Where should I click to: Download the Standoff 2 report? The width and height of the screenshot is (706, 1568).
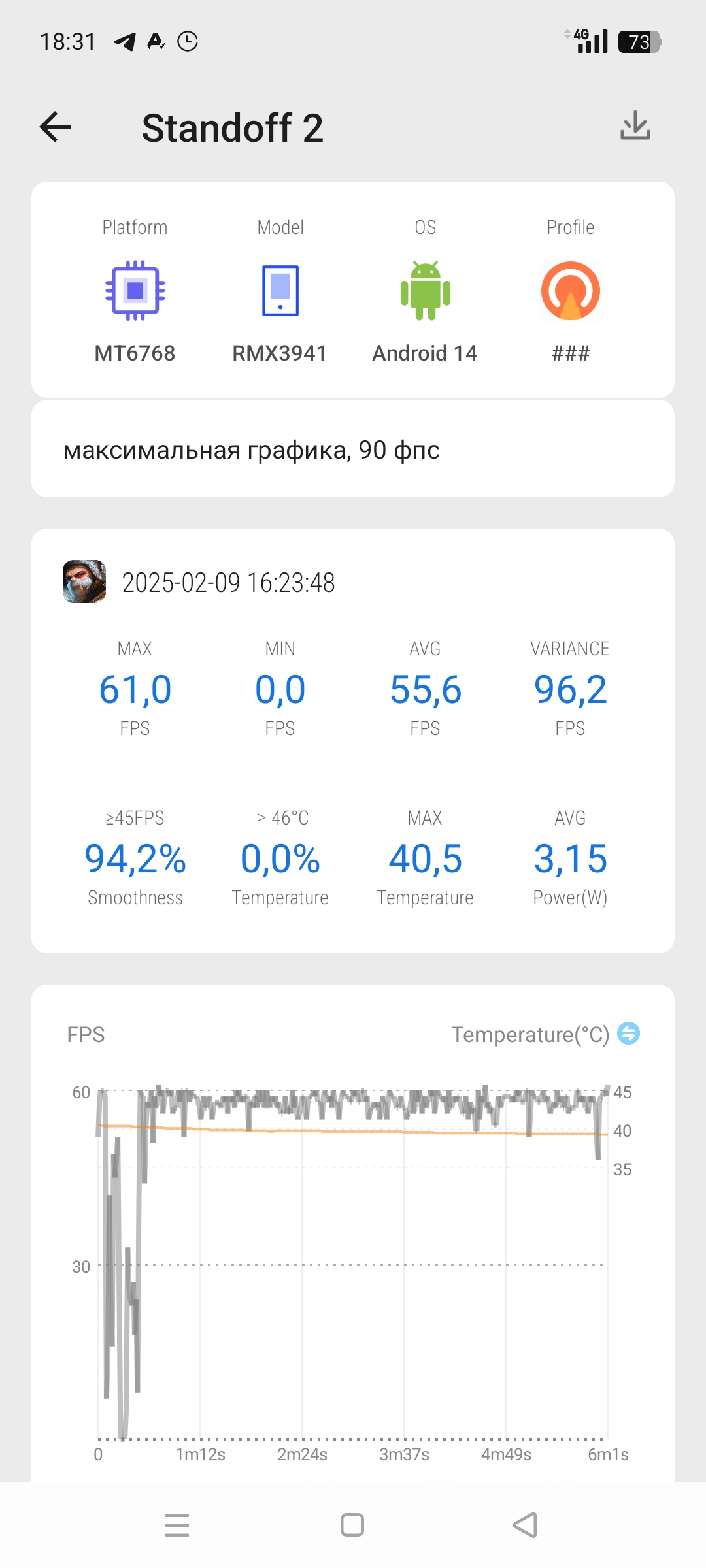(x=635, y=125)
